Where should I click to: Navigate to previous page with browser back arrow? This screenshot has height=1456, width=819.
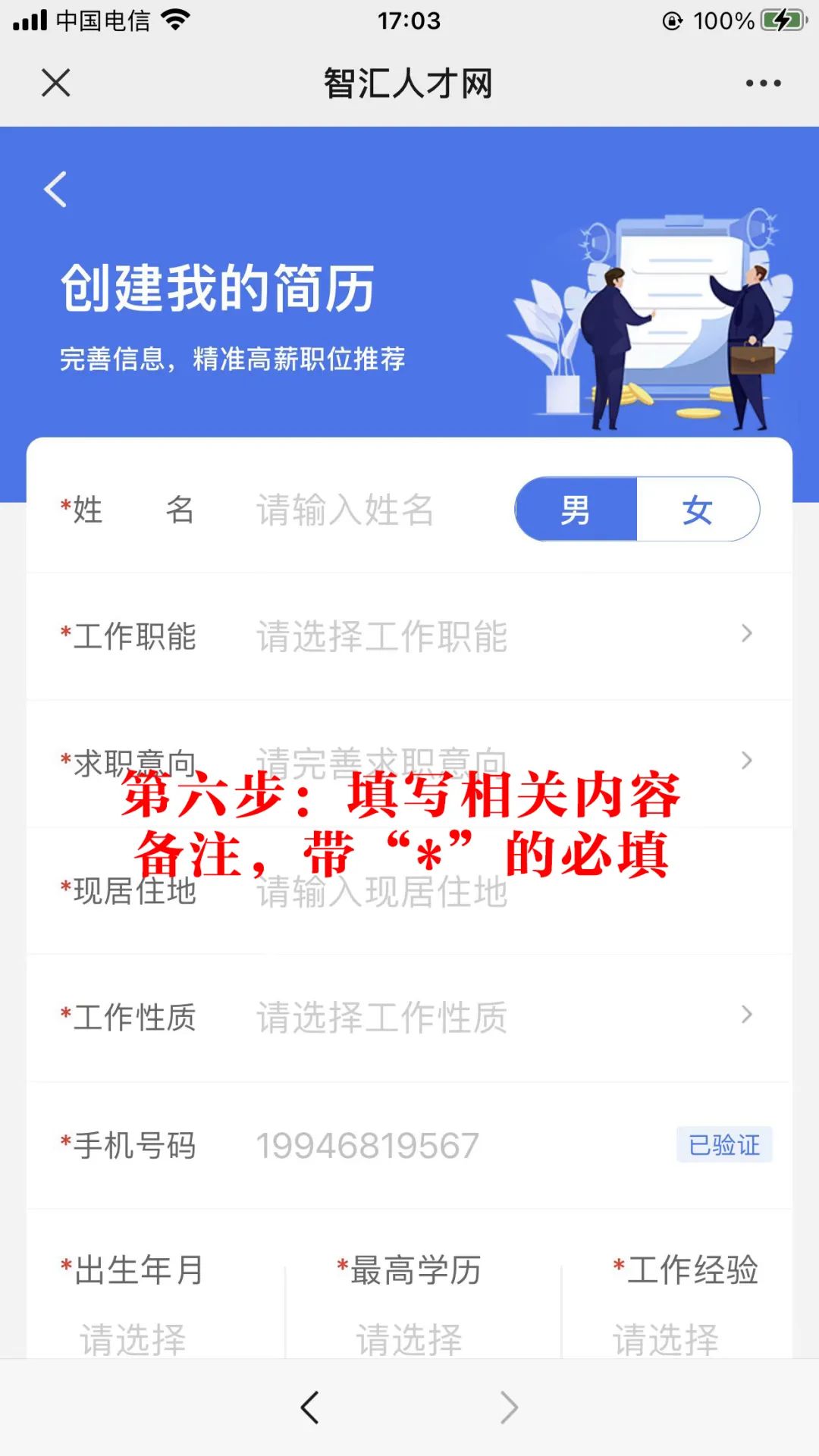pos(309,1407)
